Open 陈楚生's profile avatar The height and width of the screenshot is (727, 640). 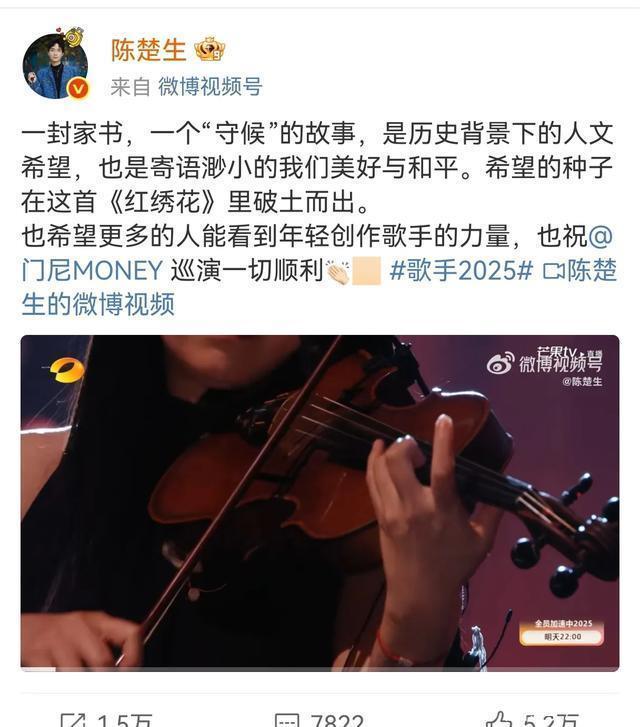[x=55, y=66]
